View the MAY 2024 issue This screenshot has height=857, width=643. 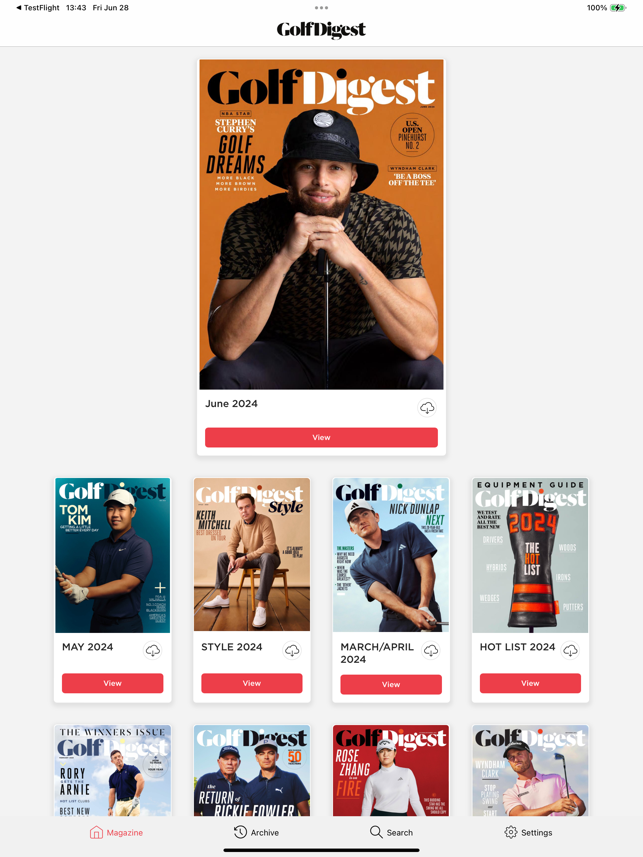(x=112, y=683)
